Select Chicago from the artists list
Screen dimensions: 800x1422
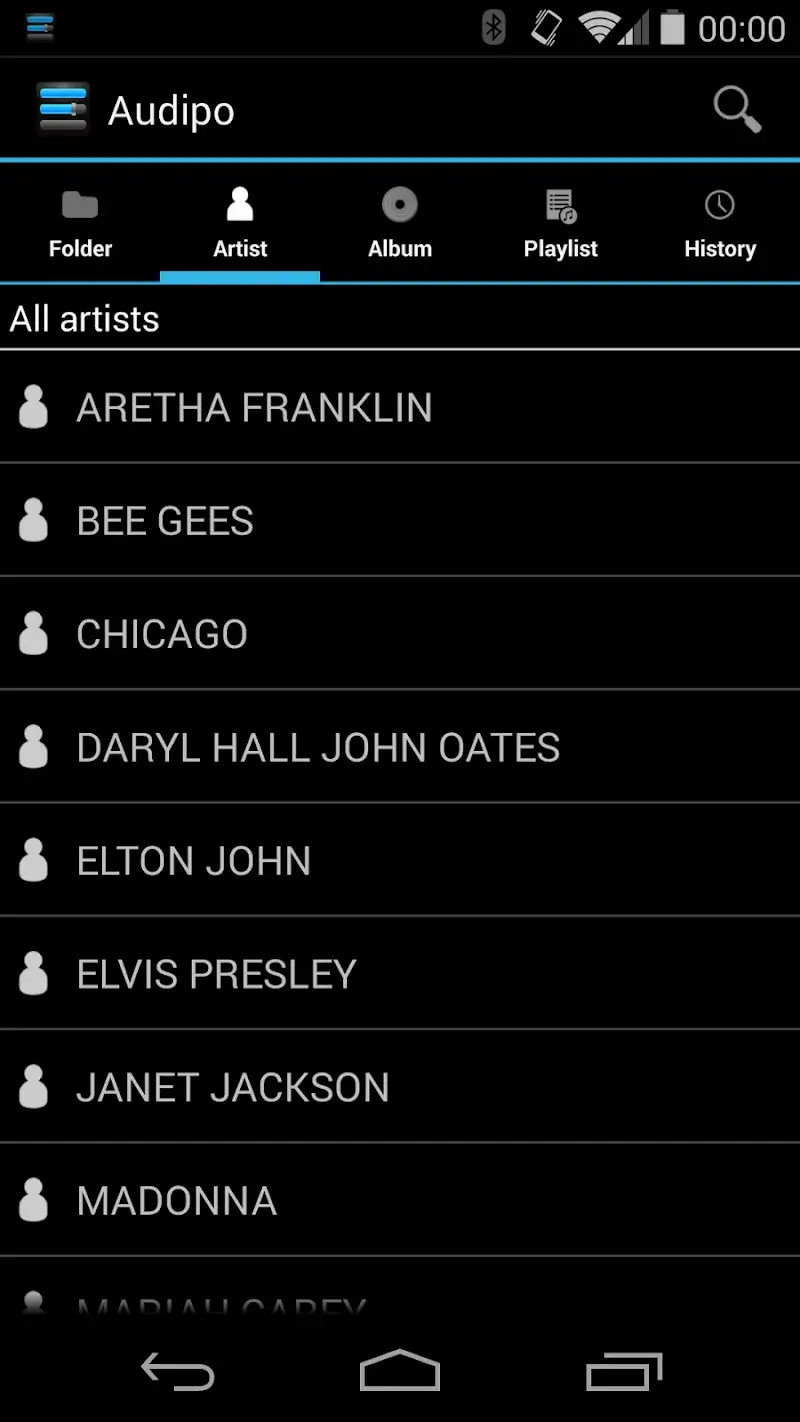click(400, 634)
